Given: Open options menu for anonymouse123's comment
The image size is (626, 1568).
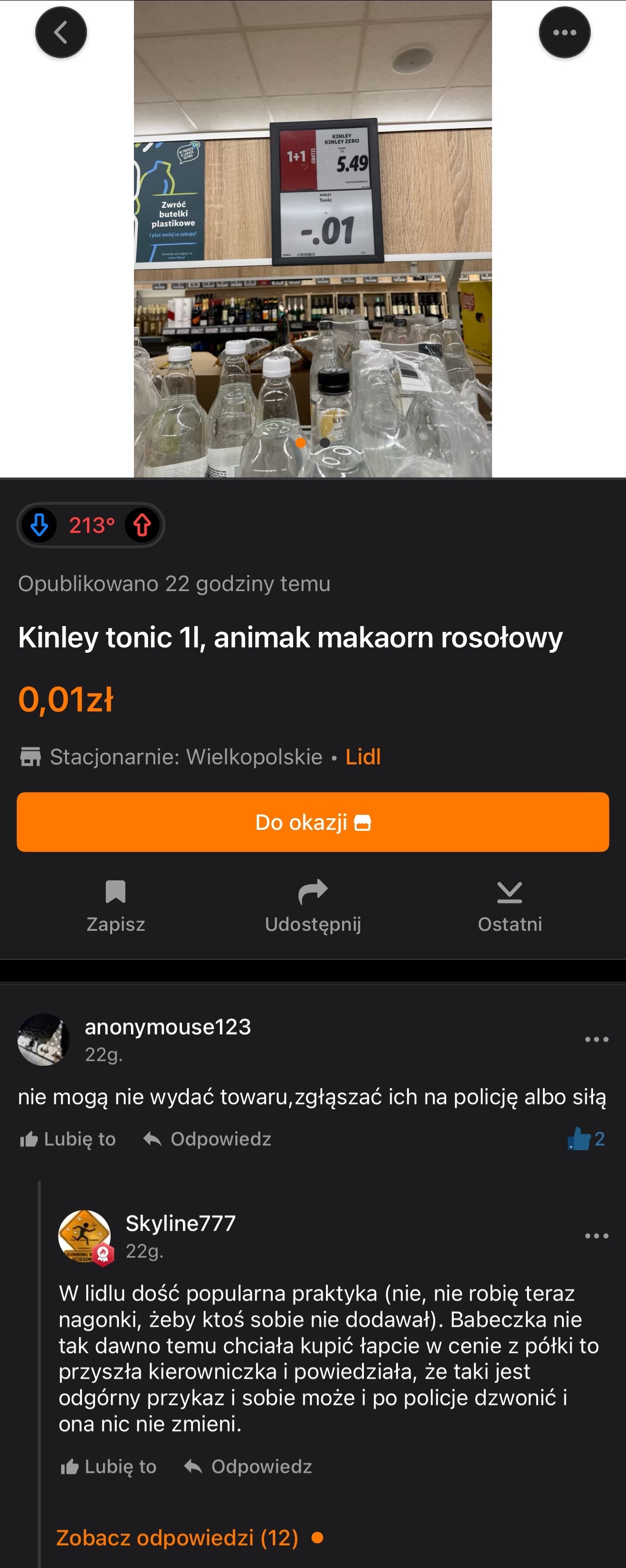Looking at the screenshot, I should point(596,1039).
